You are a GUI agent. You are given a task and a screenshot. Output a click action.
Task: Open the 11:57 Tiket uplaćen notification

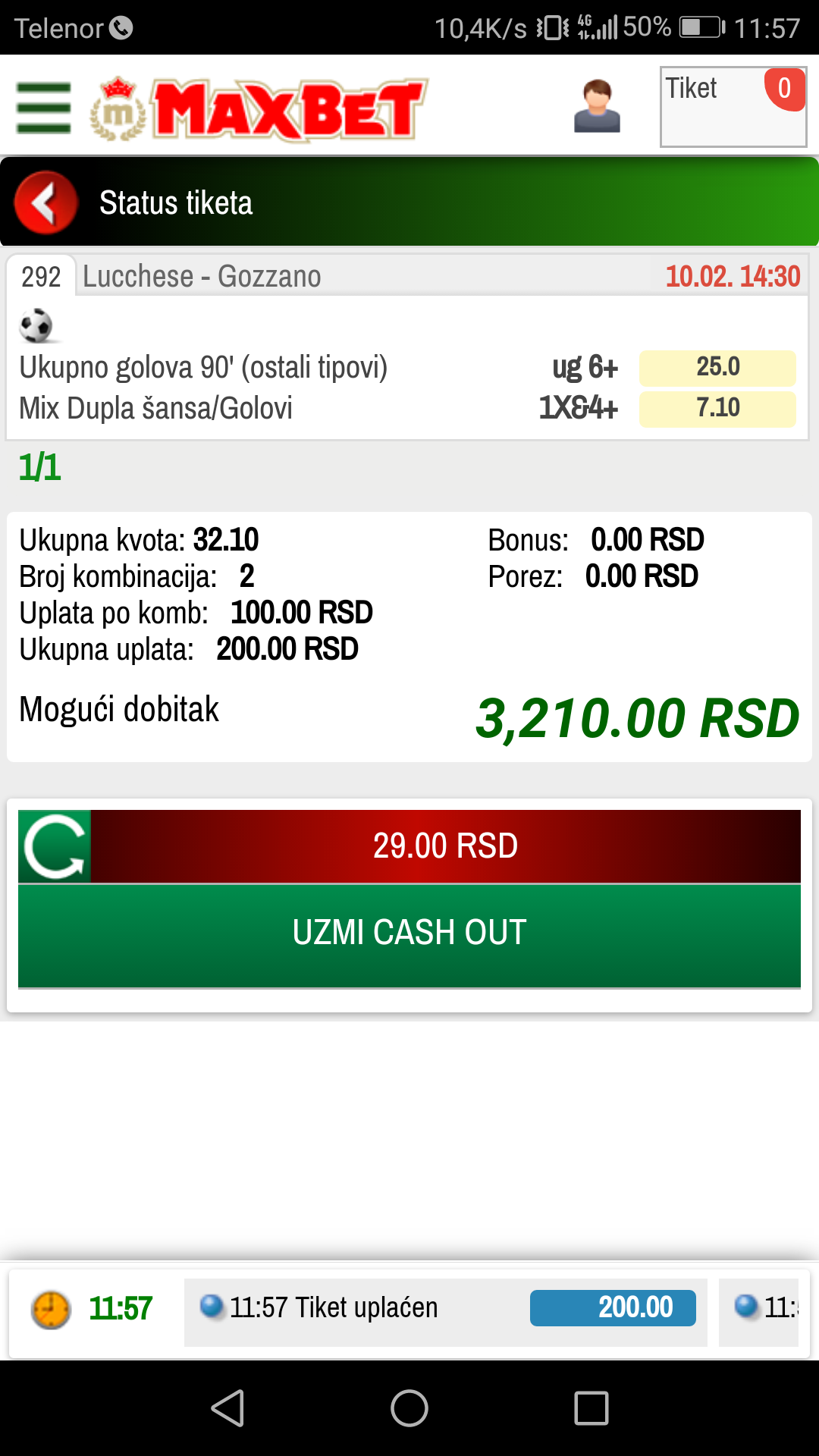click(446, 1308)
